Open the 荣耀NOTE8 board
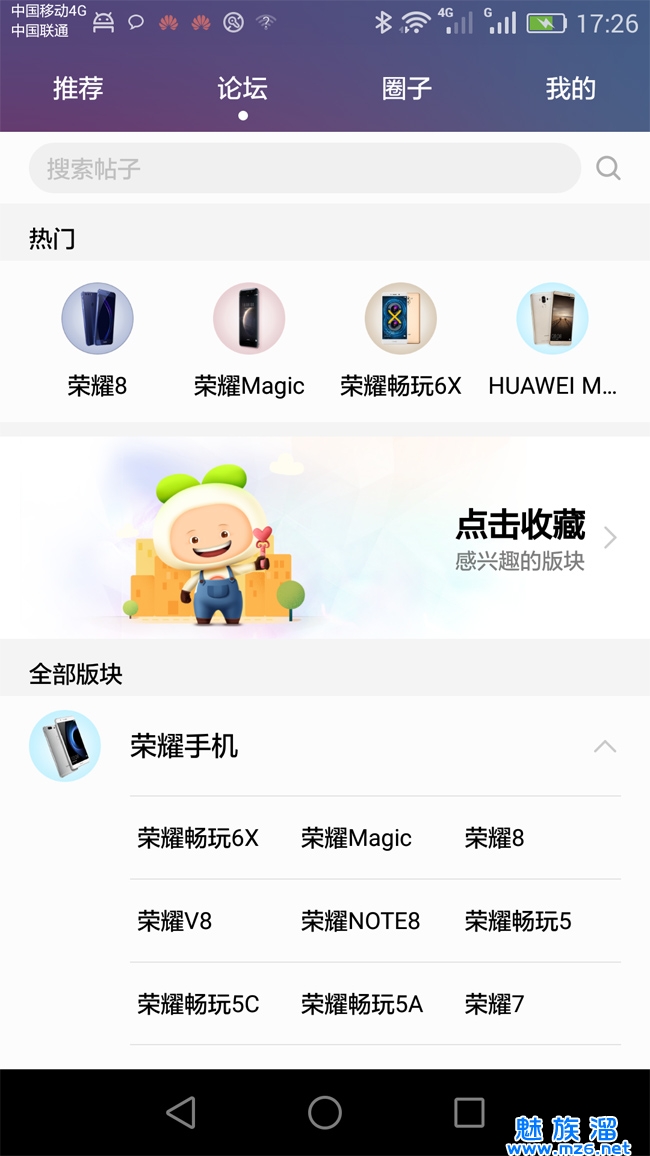The height and width of the screenshot is (1156, 650). (361, 921)
